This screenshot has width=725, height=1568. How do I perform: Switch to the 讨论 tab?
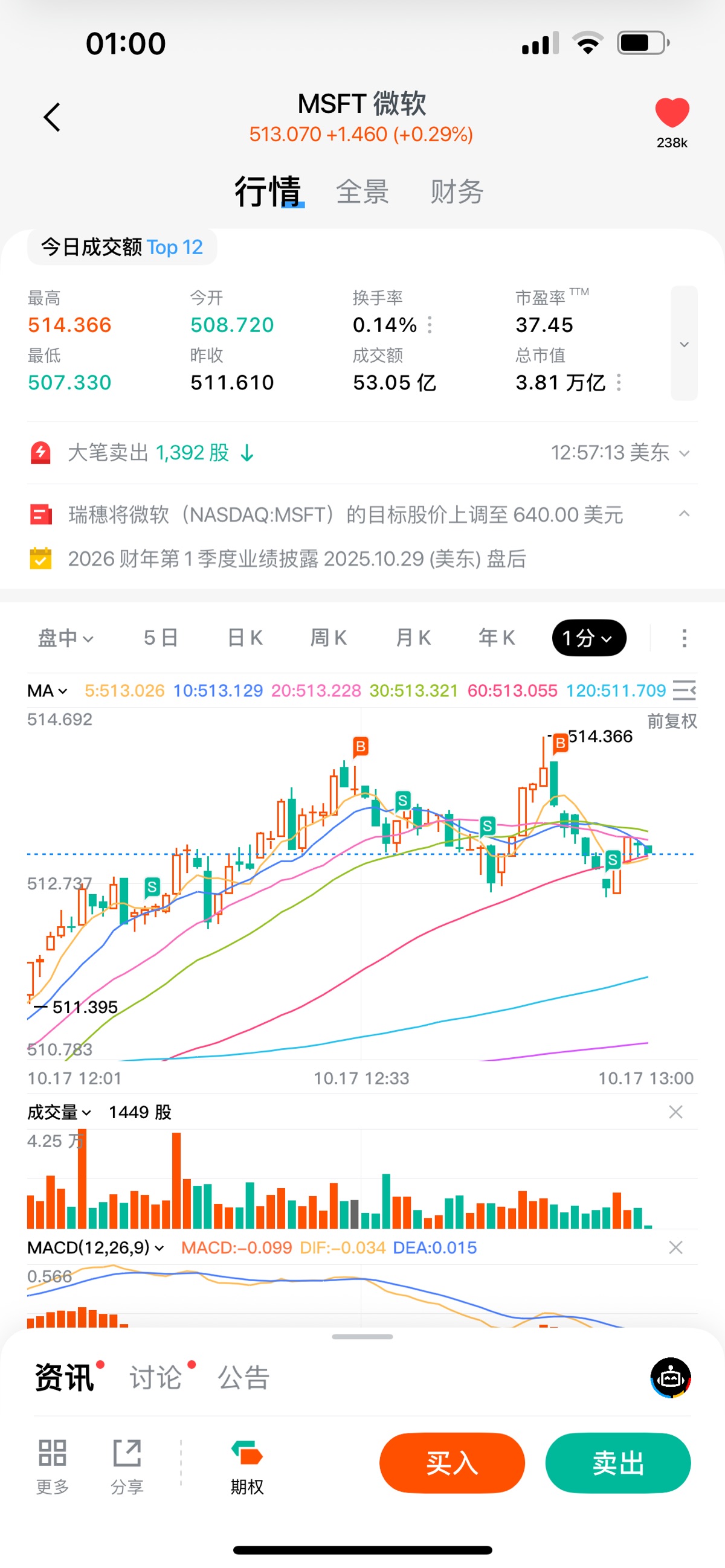pos(156,1377)
